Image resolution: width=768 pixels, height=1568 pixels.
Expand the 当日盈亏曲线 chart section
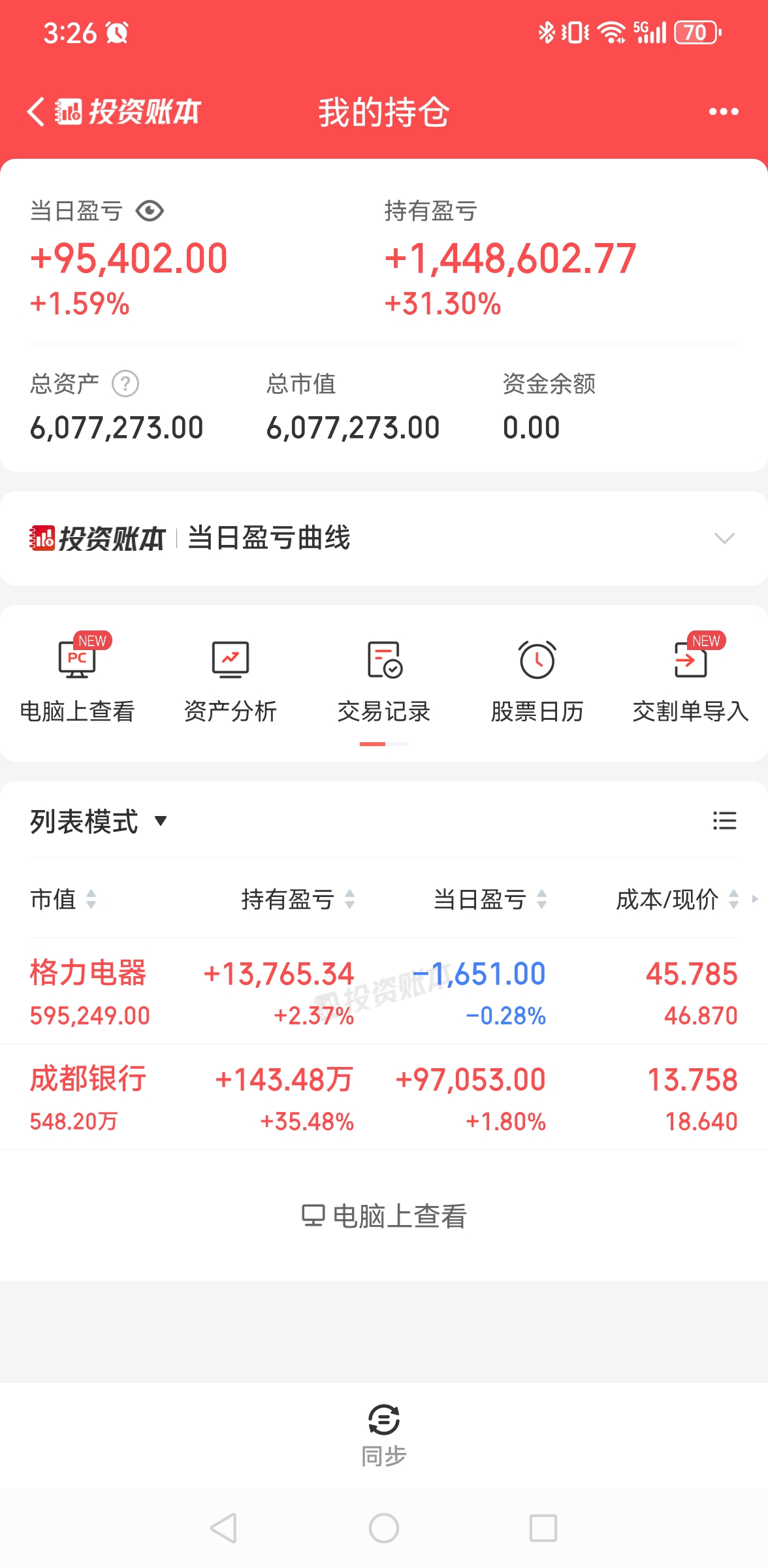[x=724, y=538]
